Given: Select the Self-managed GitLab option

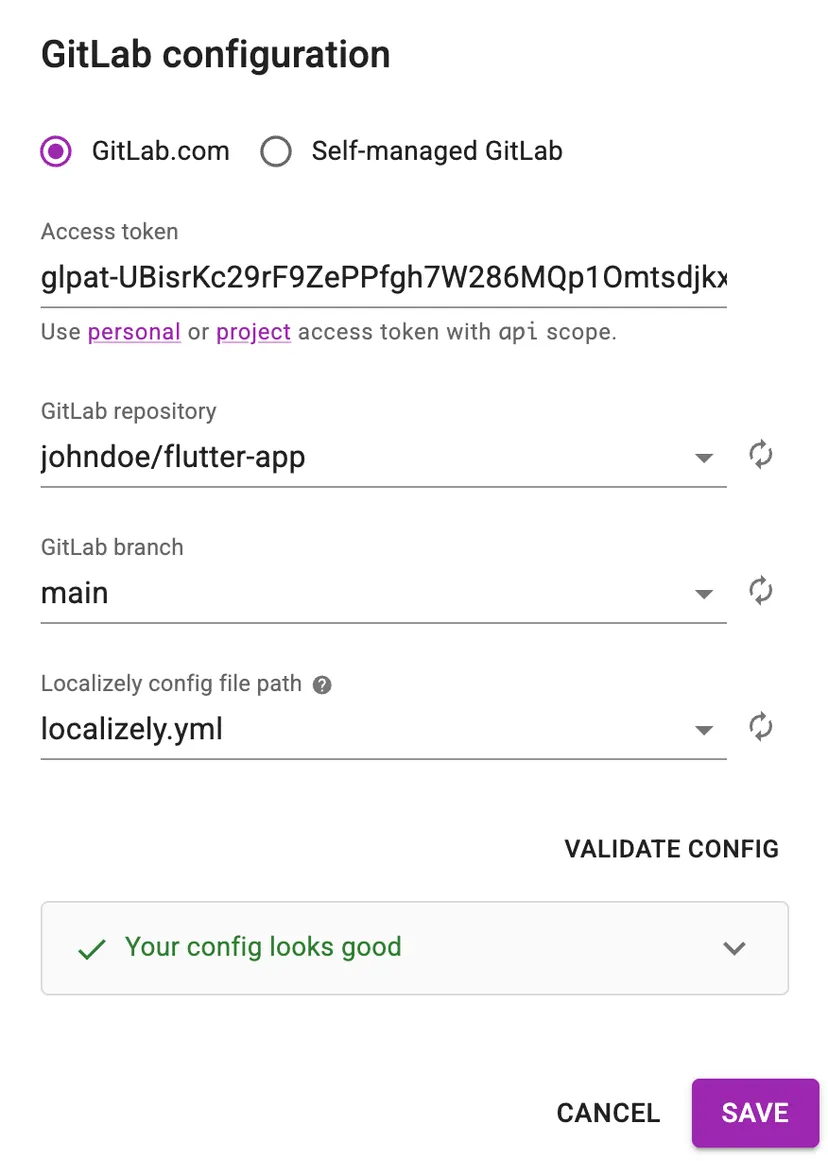Looking at the screenshot, I should pyautogui.click(x=276, y=151).
